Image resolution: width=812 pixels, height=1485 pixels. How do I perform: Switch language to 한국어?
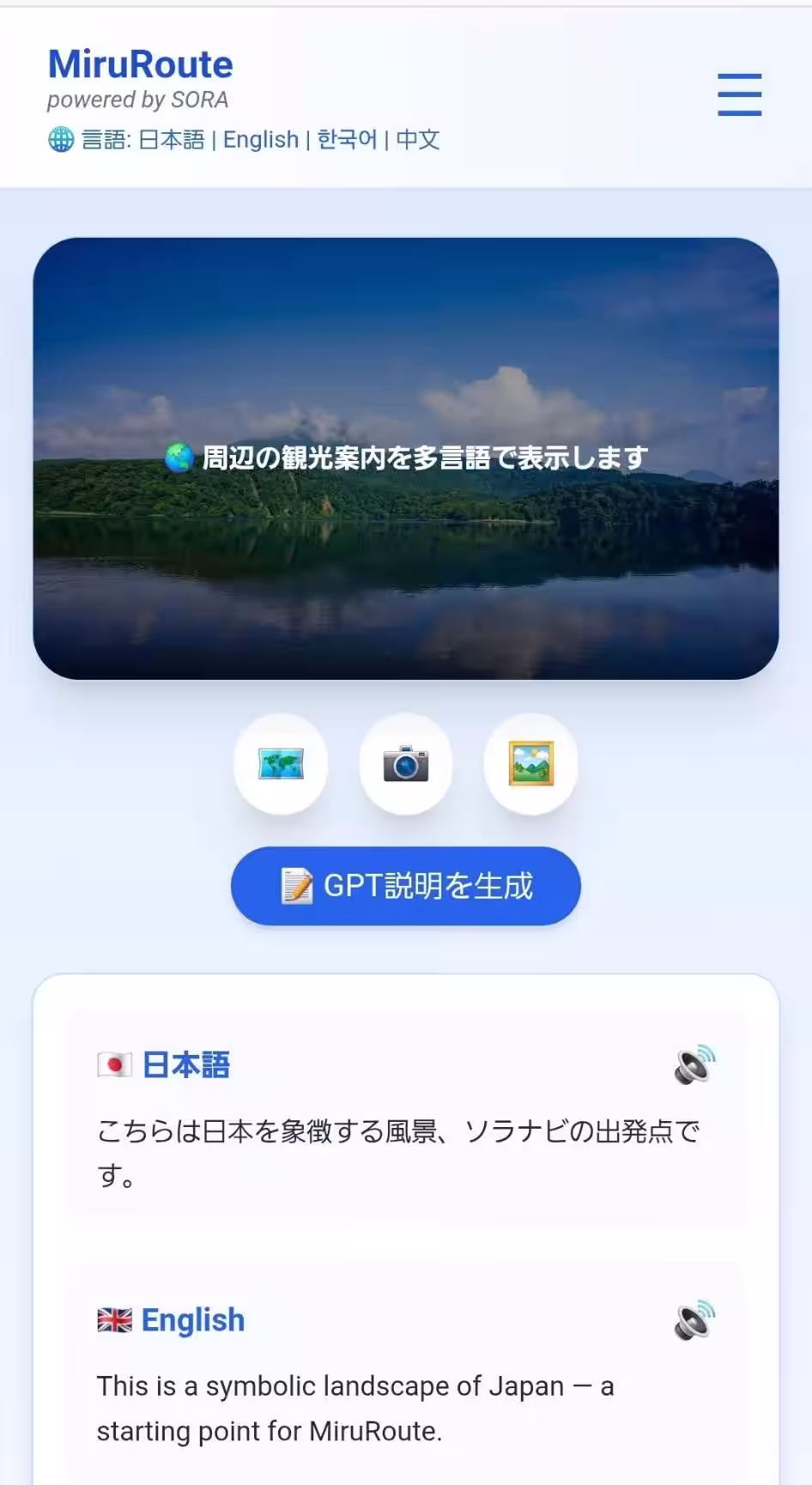pyautogui.click(x=347, y=138)
